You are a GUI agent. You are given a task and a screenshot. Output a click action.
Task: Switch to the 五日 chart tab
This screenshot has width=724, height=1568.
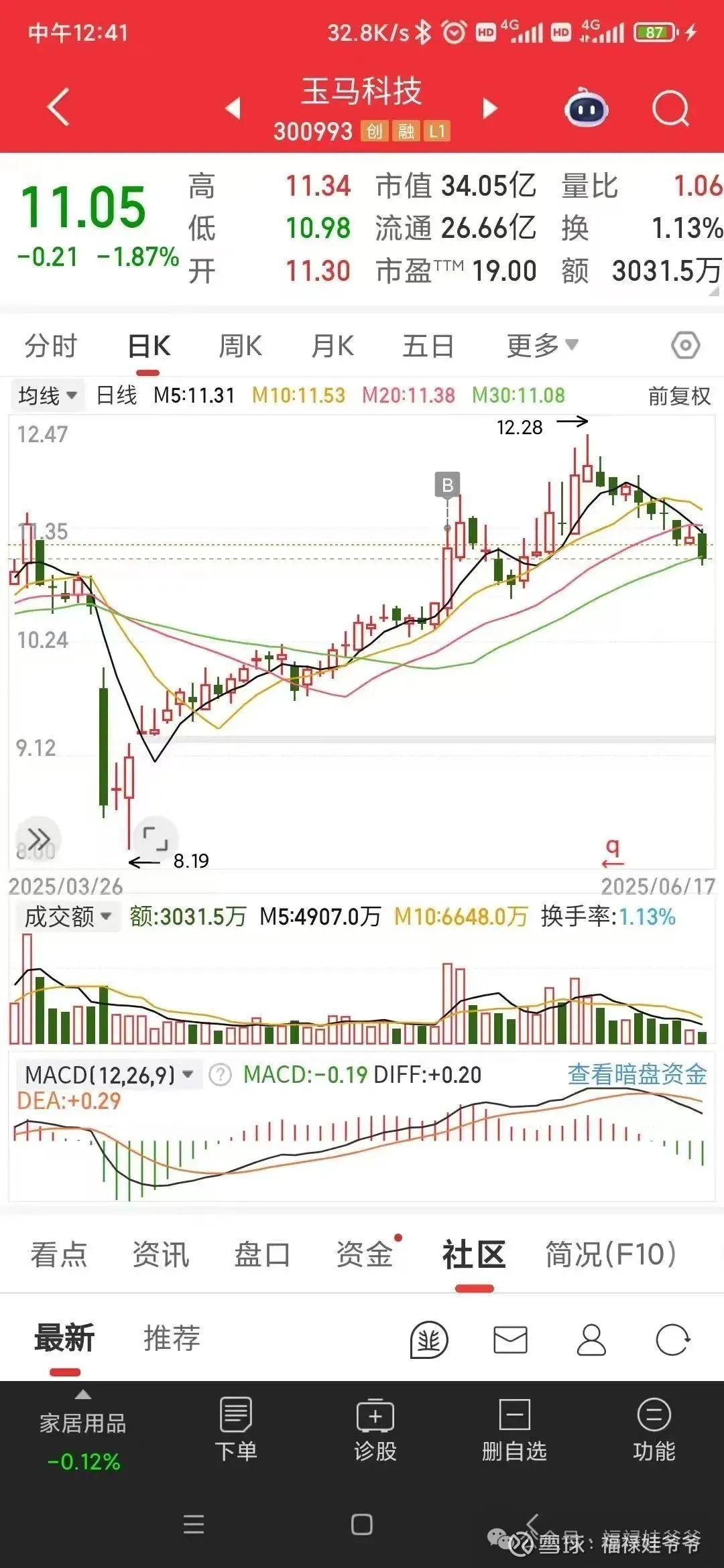pos(428,346)
